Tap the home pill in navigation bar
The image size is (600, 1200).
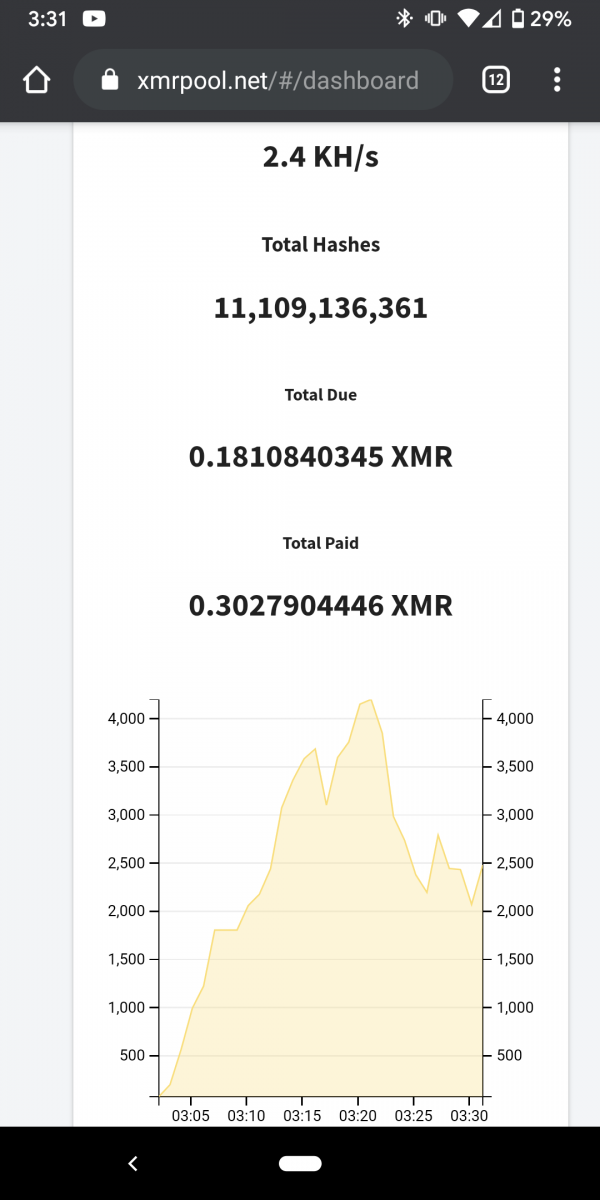[300, 1163]
